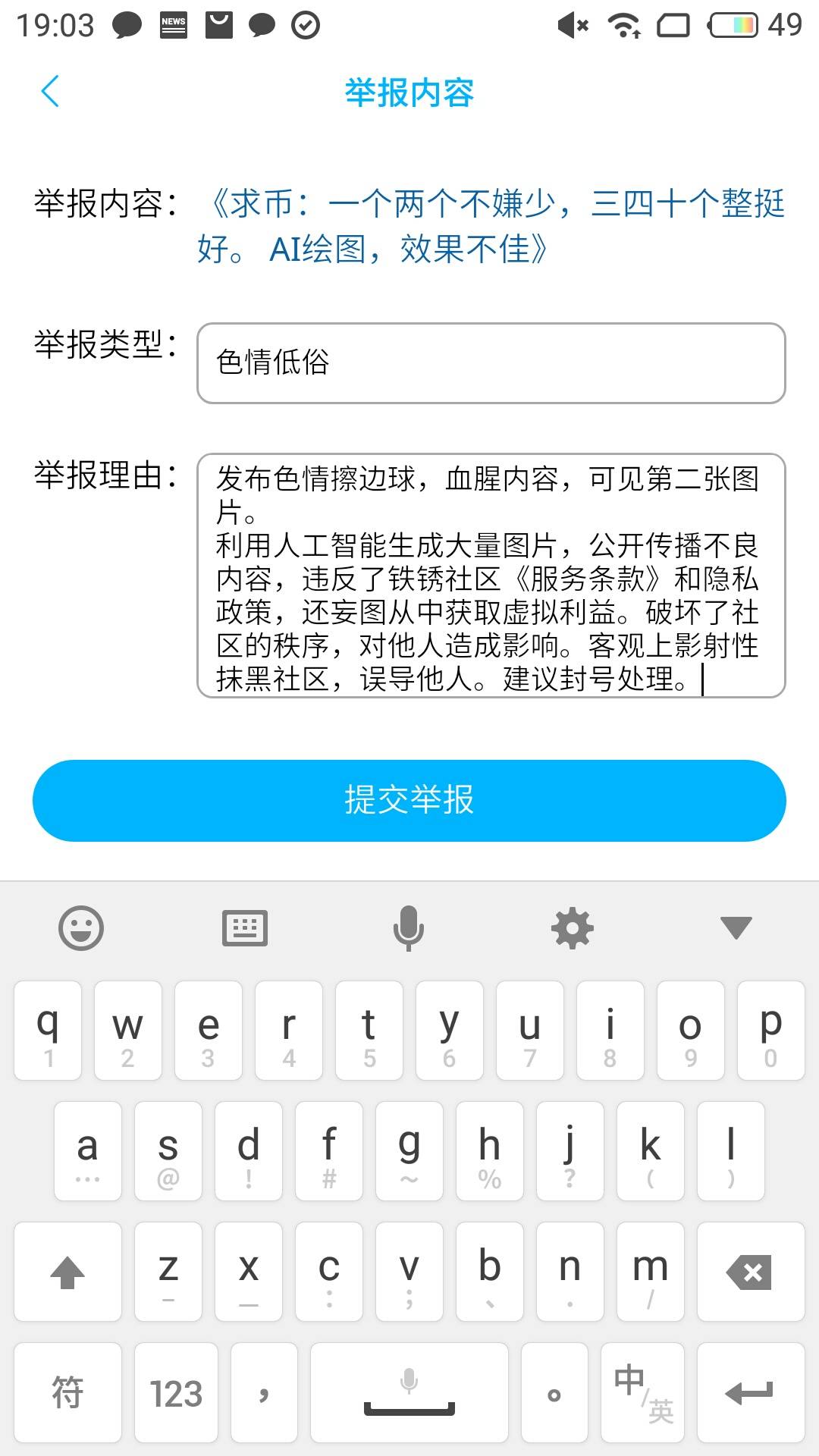Screen dimensions: 819x1456
Task: Switch to the 123 number keyboard
Action: click(176, 1393)
